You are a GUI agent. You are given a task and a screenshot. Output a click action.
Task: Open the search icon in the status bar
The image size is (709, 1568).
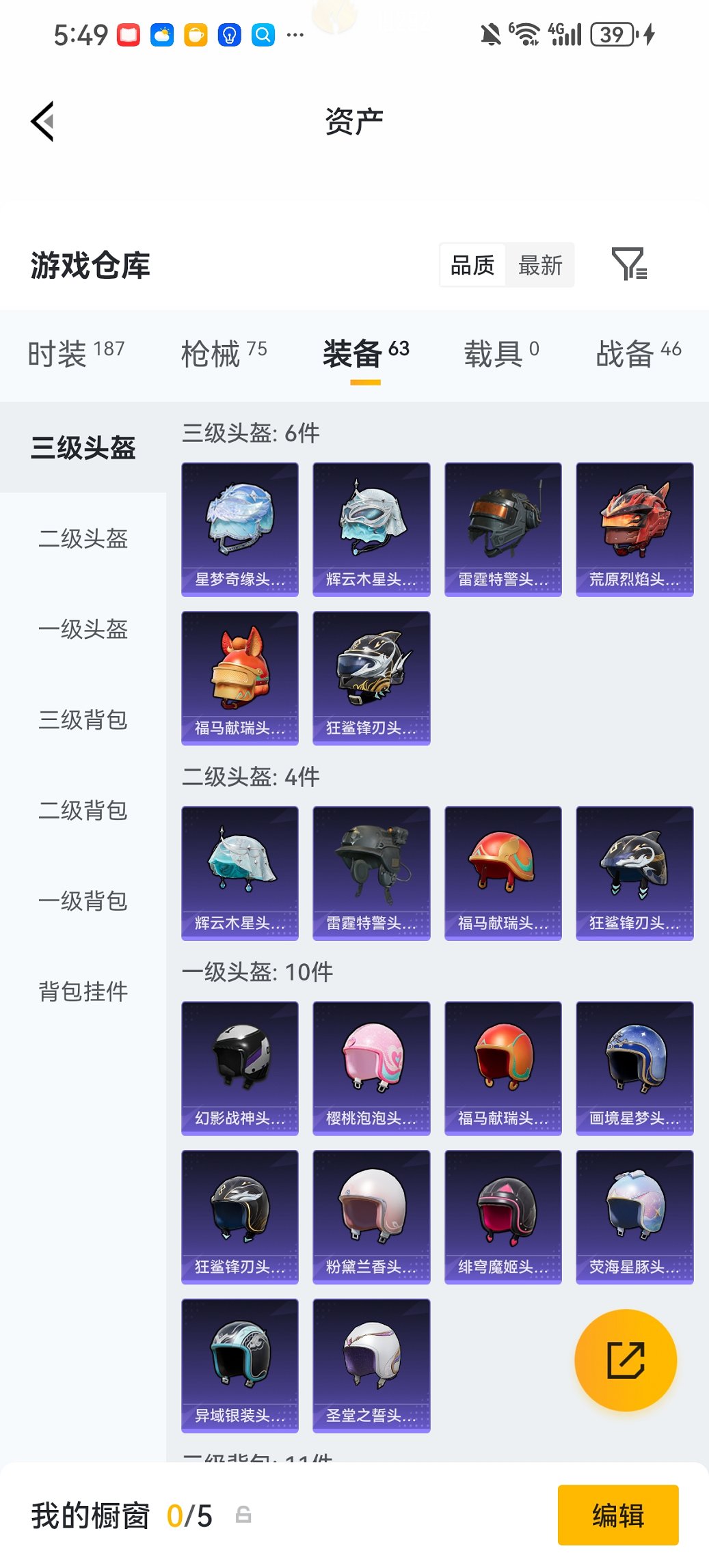(262, 36)
